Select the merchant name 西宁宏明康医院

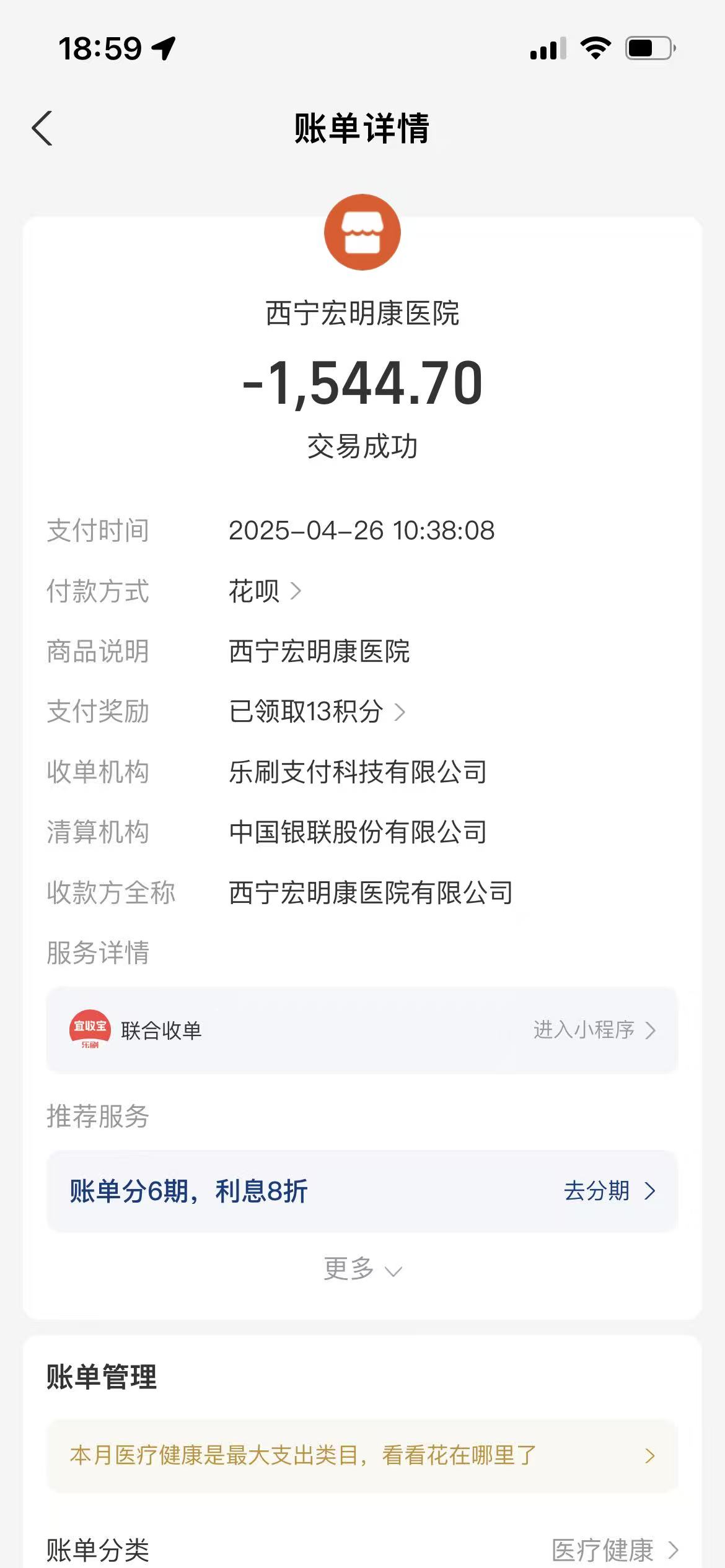[x=362, y=315]
